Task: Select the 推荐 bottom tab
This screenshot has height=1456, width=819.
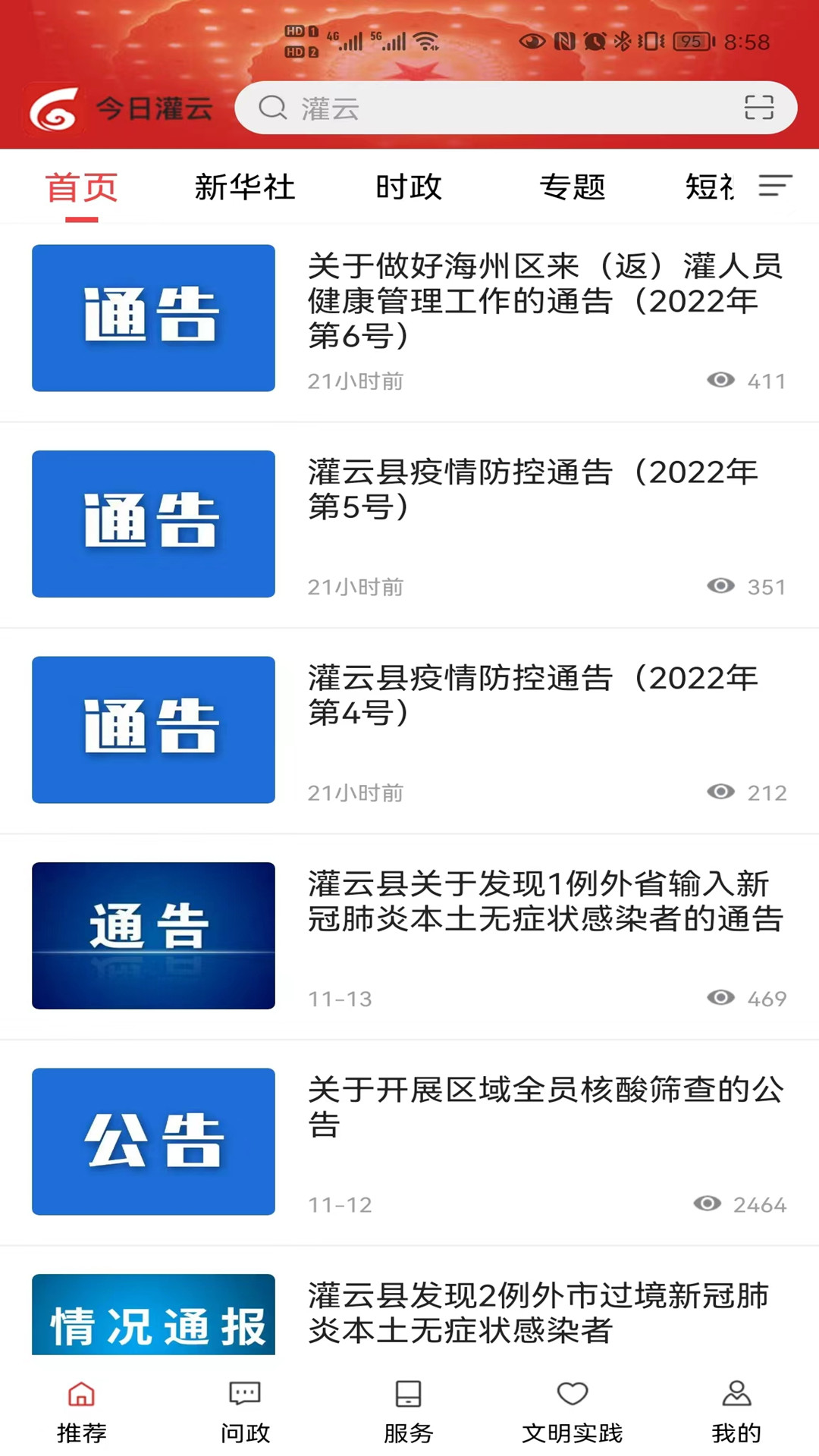Action: point(81,1412)
